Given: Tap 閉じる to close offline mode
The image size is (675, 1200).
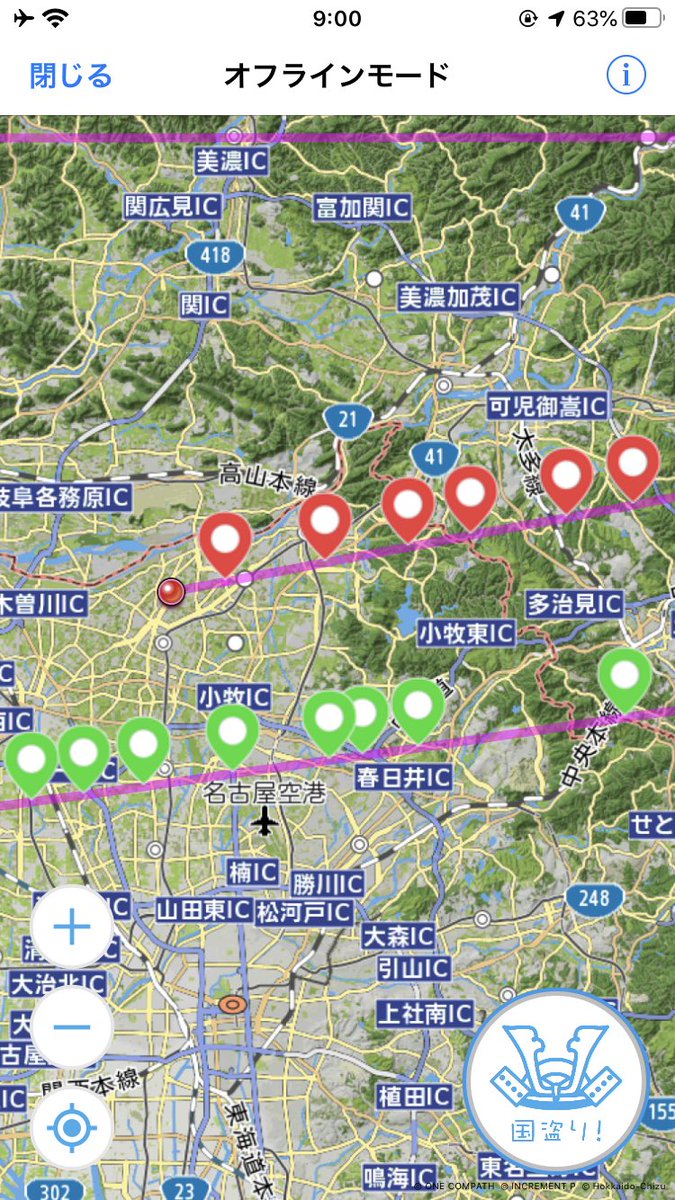Looking at the screenshot, I should point(71,76).
